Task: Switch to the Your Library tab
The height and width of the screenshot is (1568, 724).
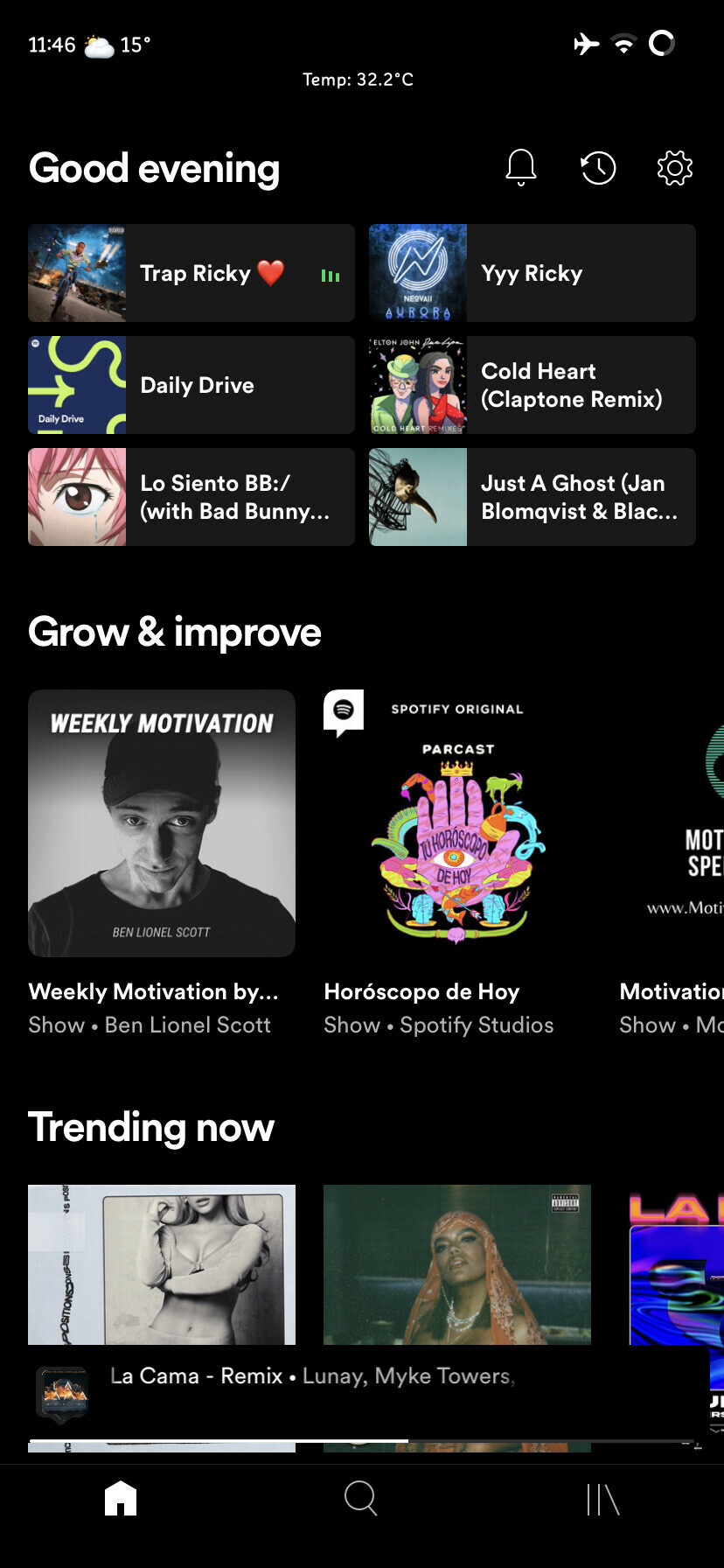Action: (602, 1498)
